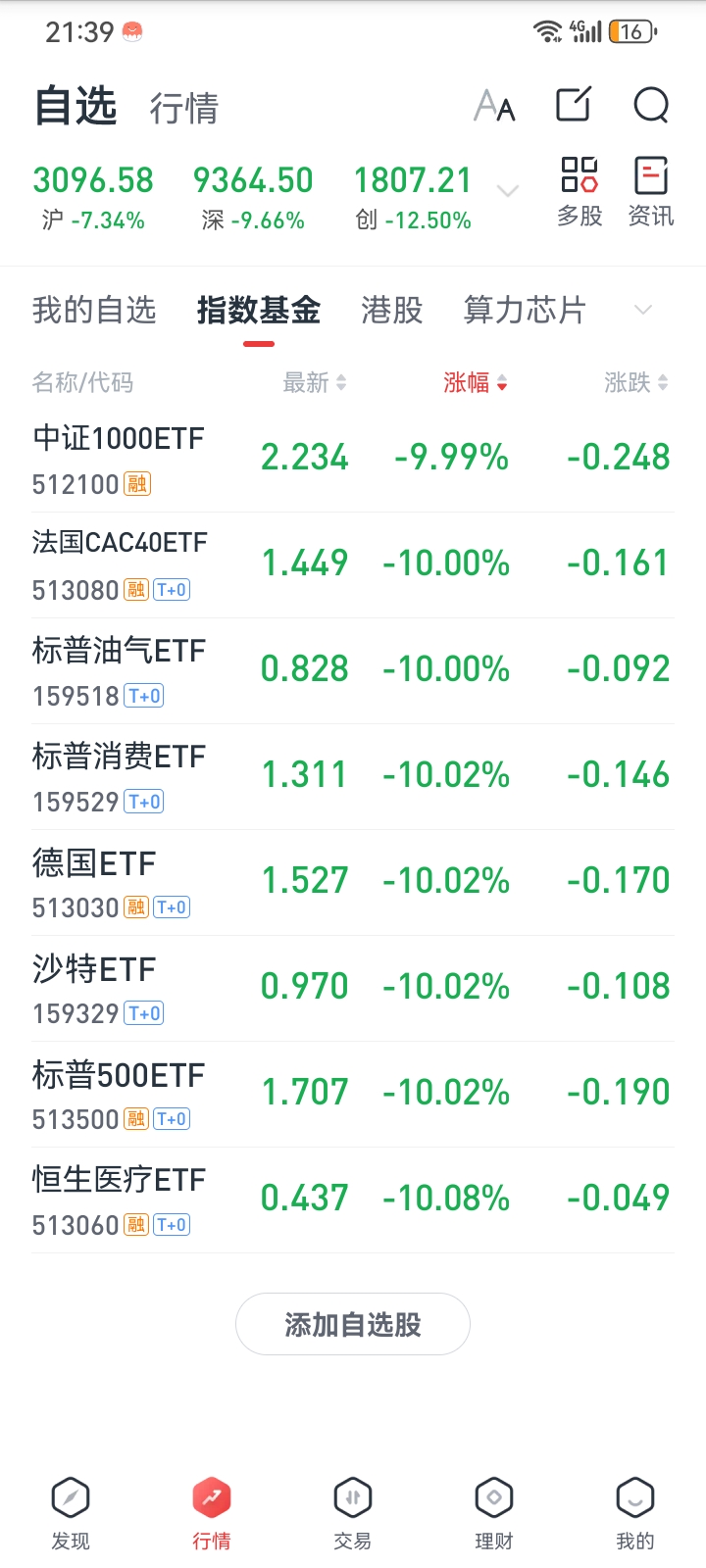Expand the watchlist group chevron
The height and width of the screenshot is (1568, 706).
point(643,311)
